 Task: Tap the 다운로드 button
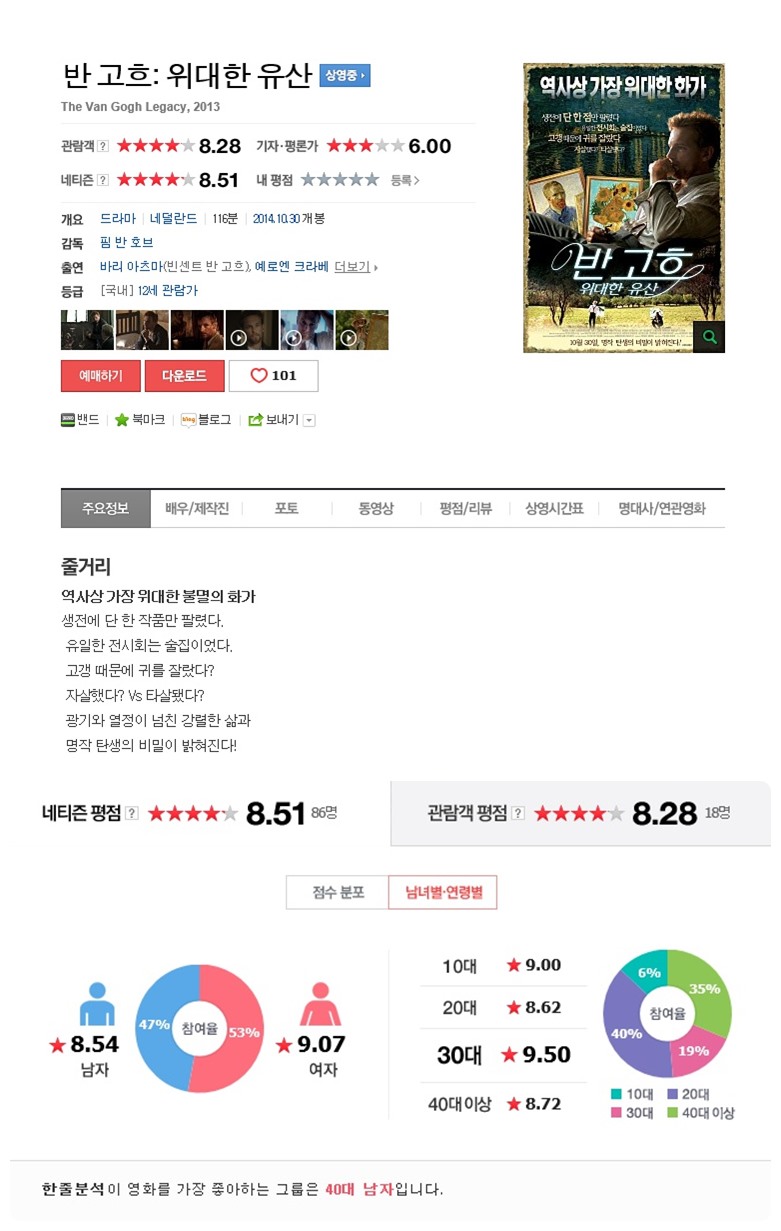[184, 376]
